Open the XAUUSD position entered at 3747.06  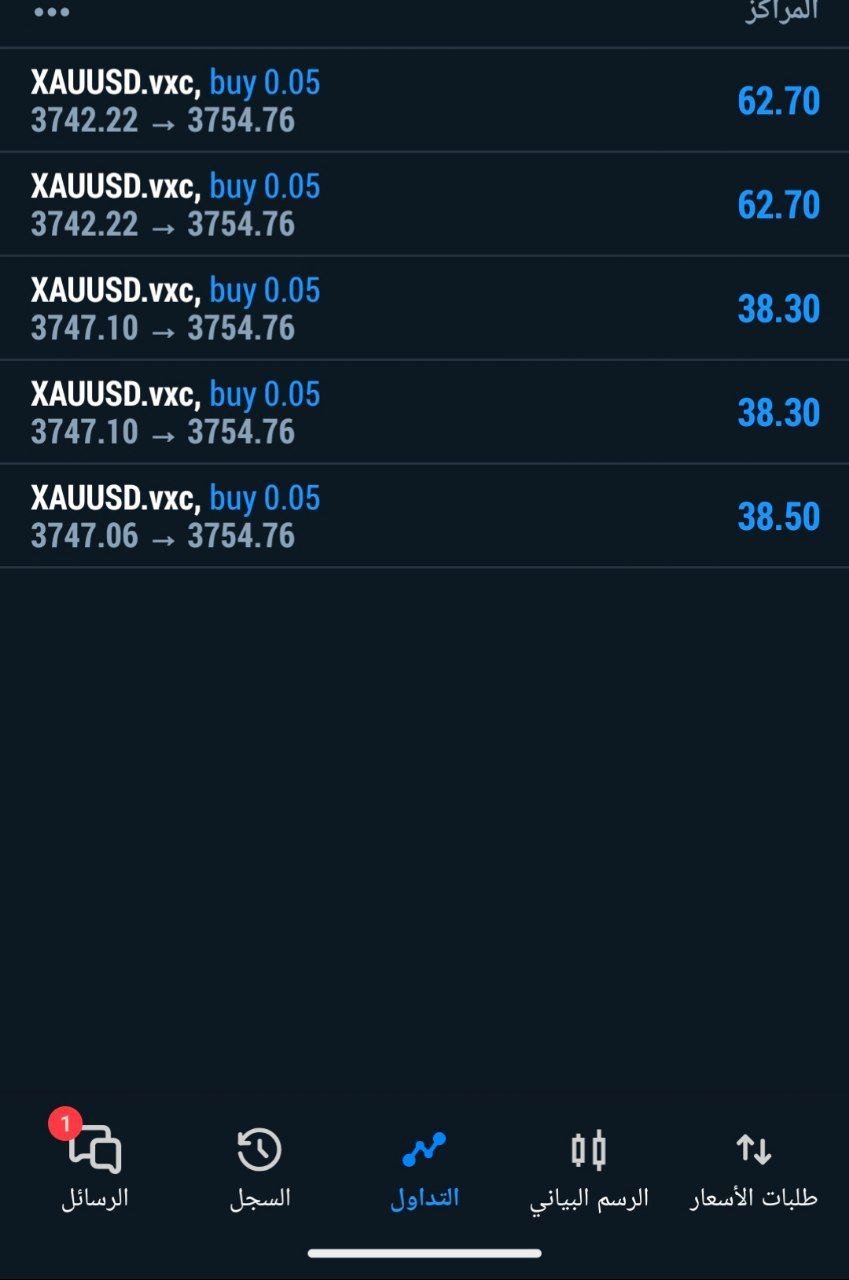(424, 516)
